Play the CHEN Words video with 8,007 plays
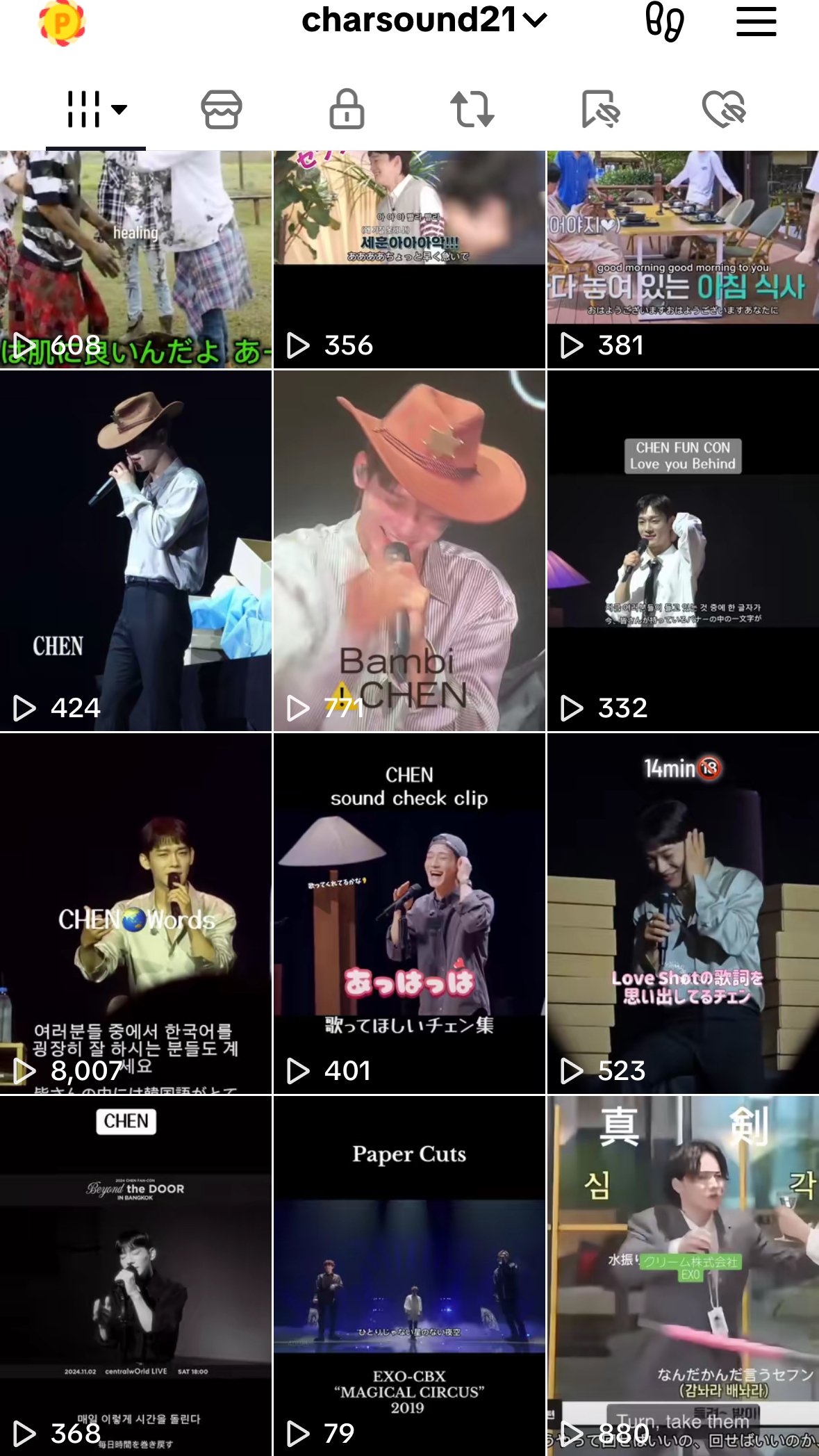Viewport: 819px width, 1456px height. 135,913
